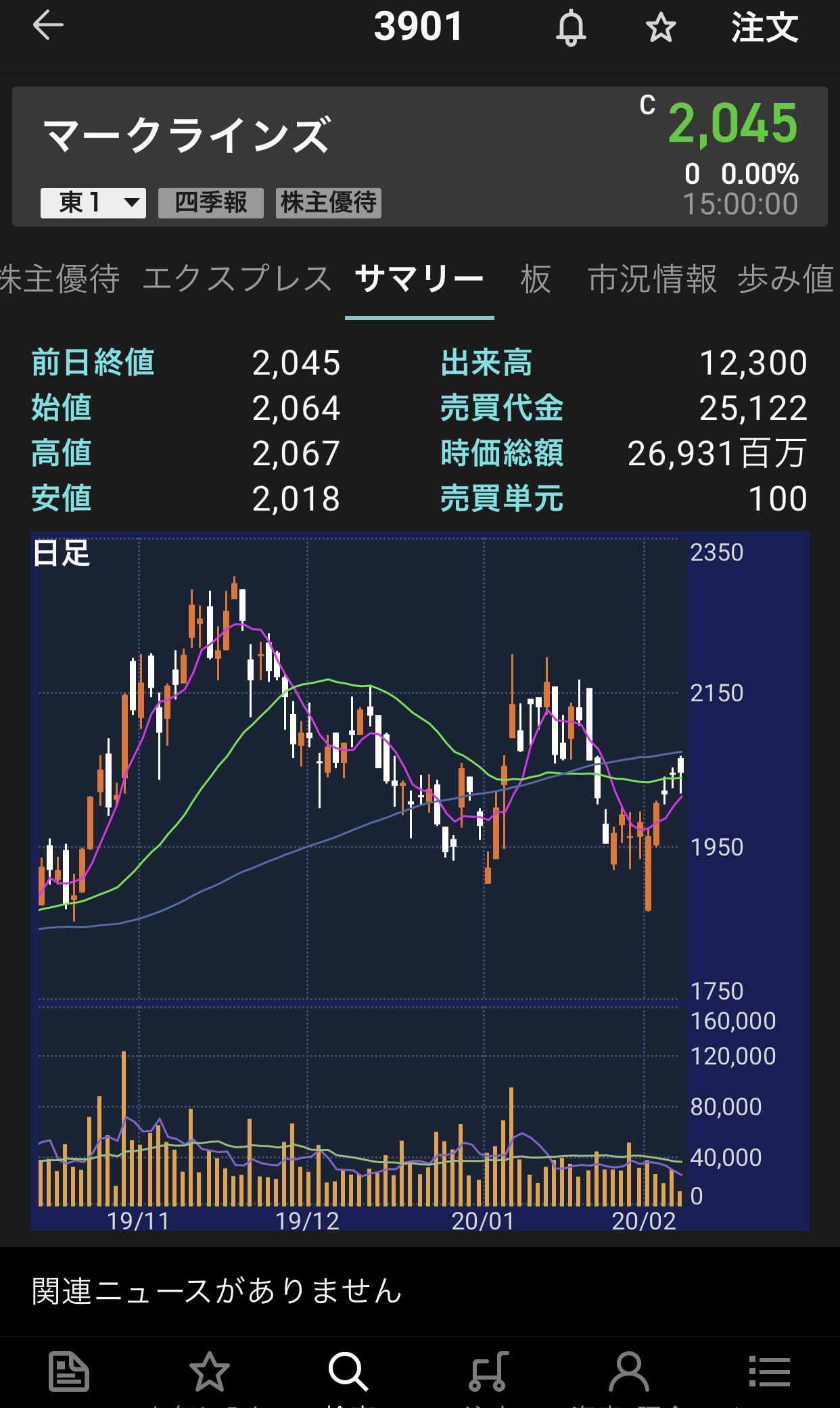Open the cart icon tab in the bottom bar
Screen dimensions: 840x1408
pyautogui.click(x=489, y=1372)
